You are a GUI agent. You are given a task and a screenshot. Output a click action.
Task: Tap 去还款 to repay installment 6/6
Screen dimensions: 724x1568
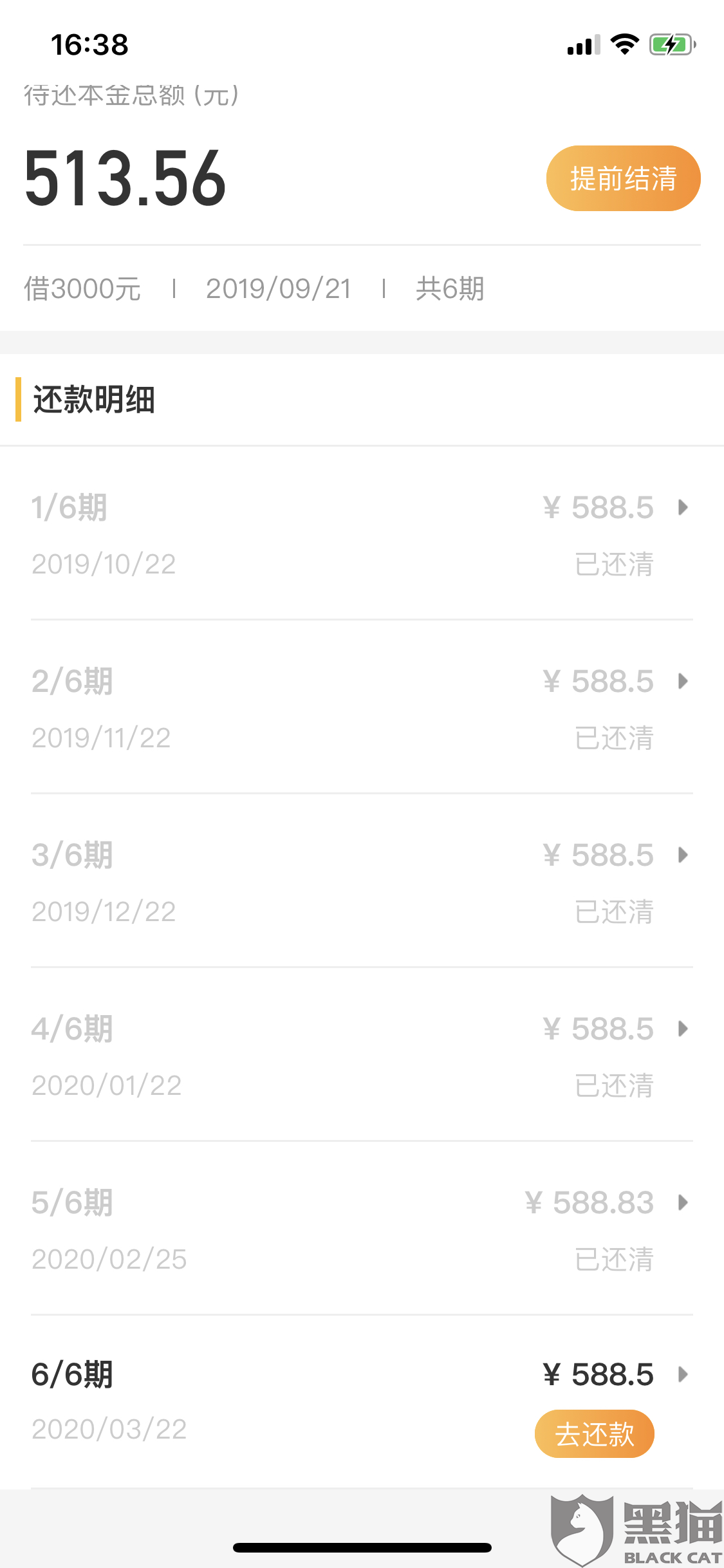pos(594,1433)
